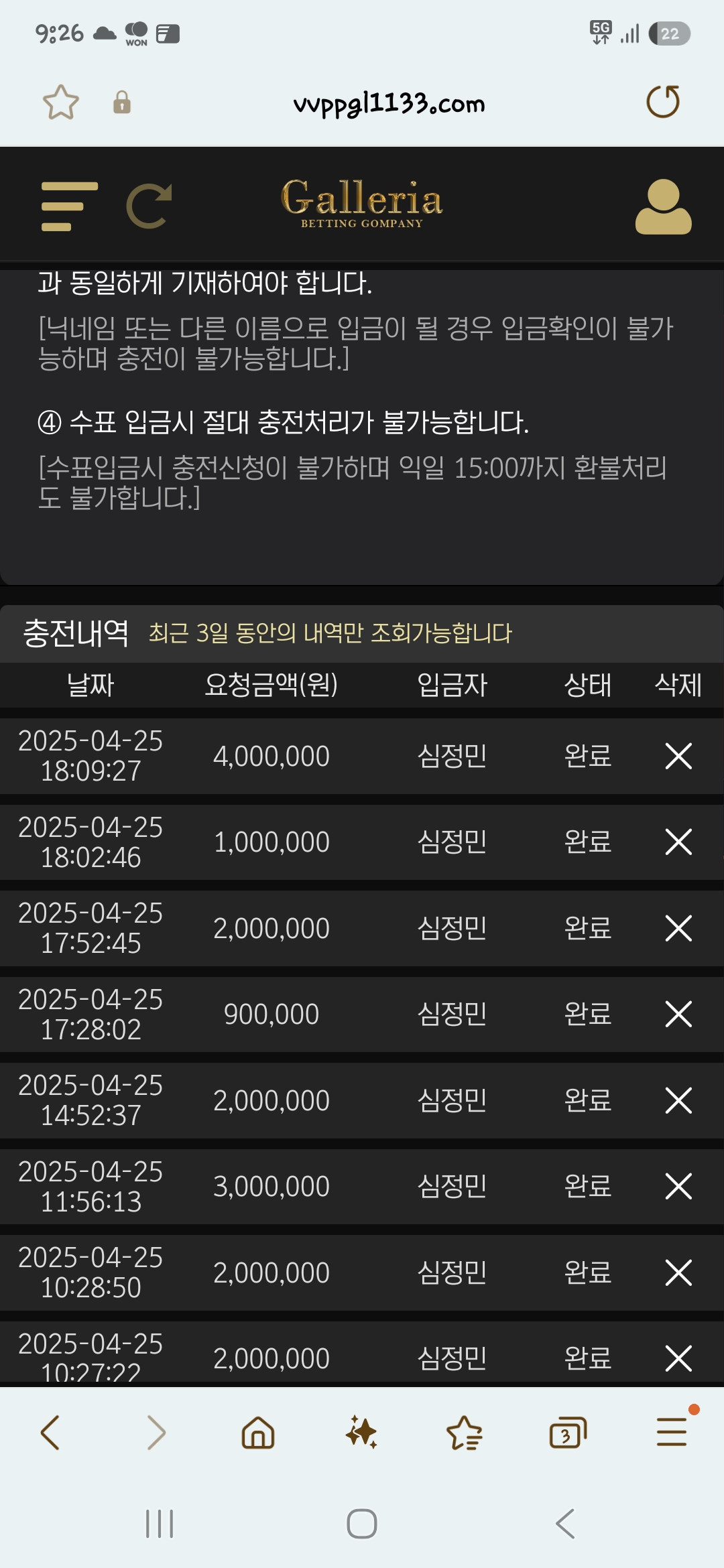Remove the 10:28:50 charge entry
This screenshot has width=724, height=1568.
click(678, 1272)
